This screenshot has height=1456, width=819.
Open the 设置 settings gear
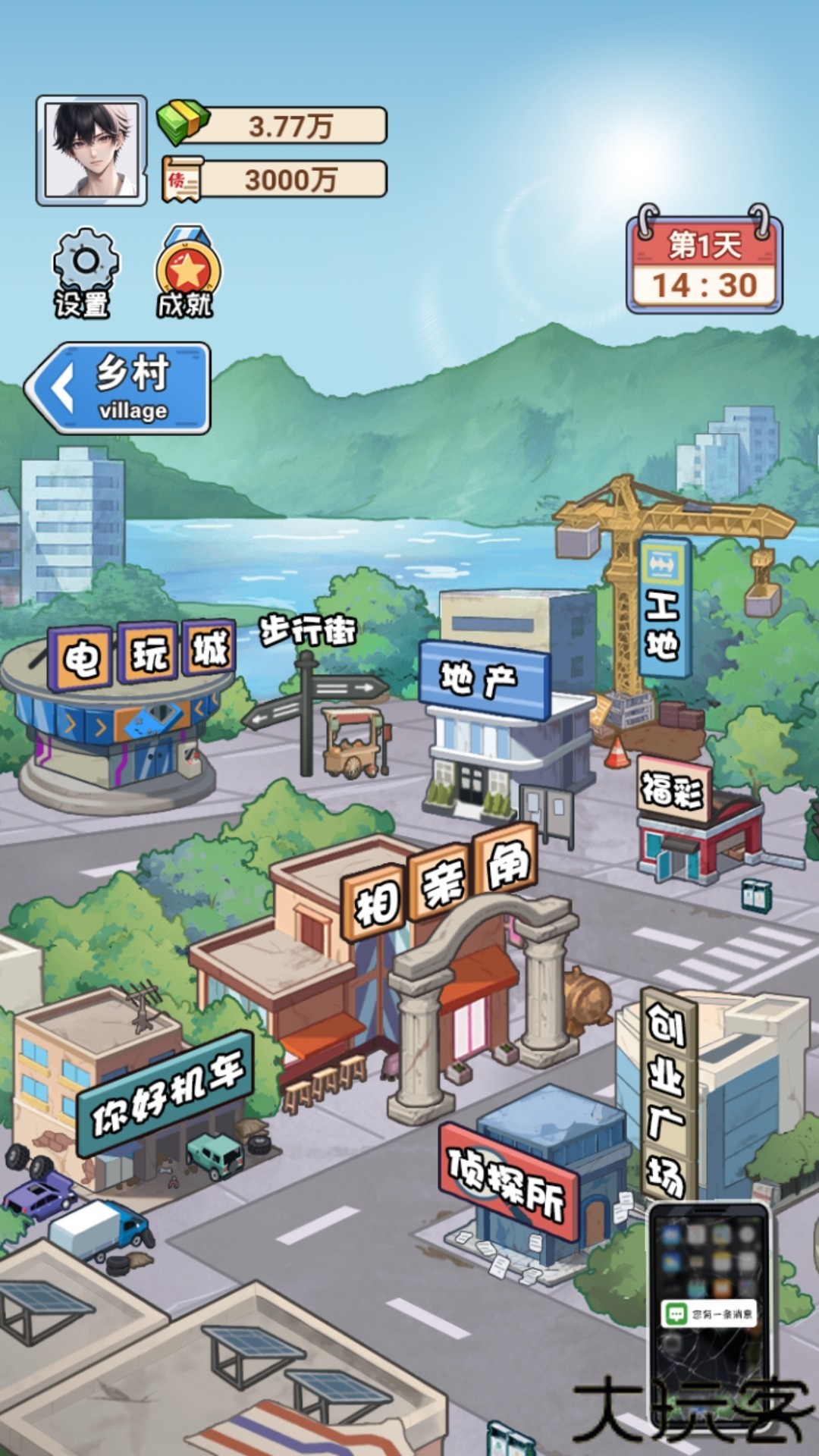[83, 273]
